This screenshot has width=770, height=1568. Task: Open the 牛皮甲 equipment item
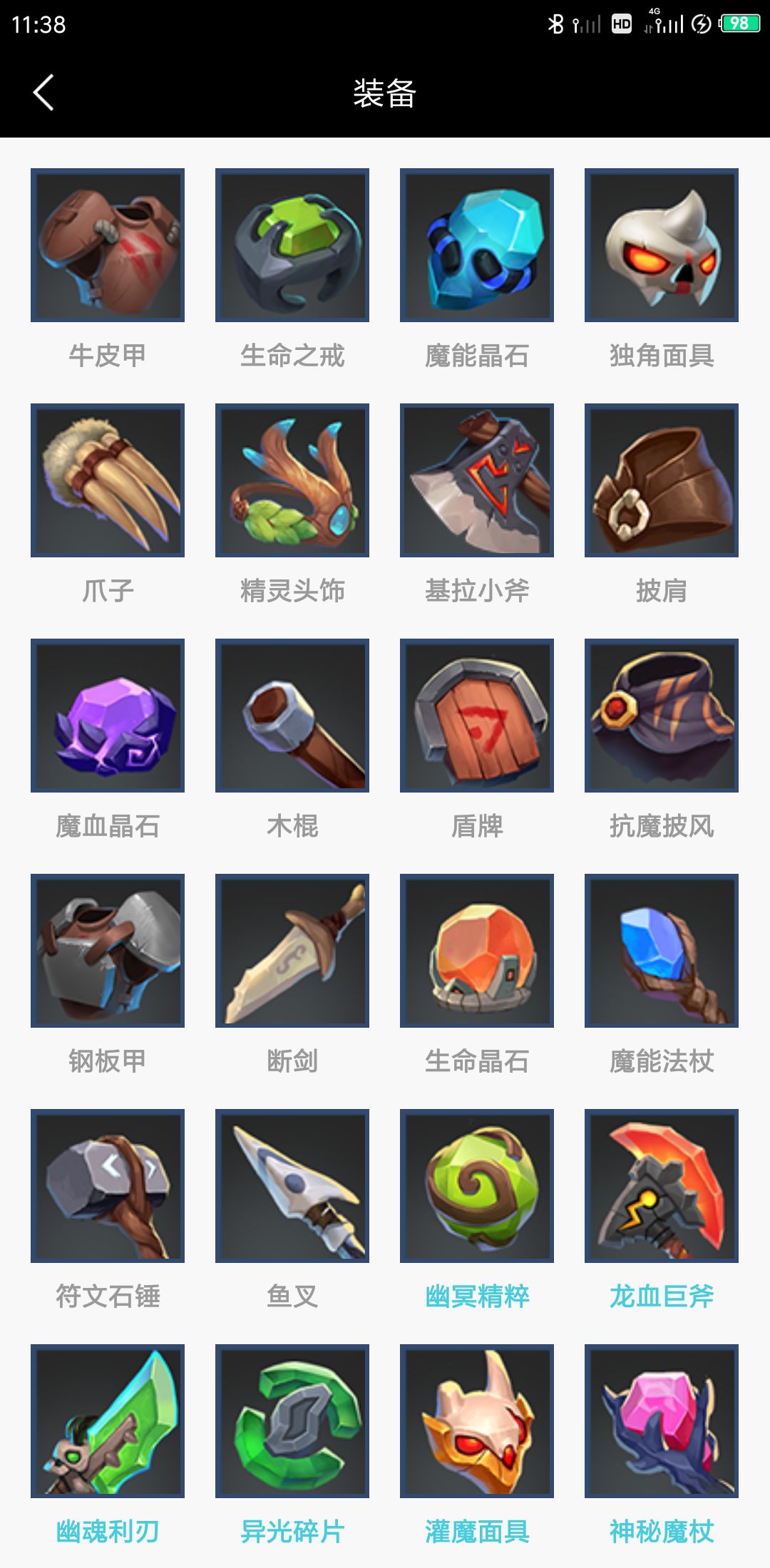point(108,245)
